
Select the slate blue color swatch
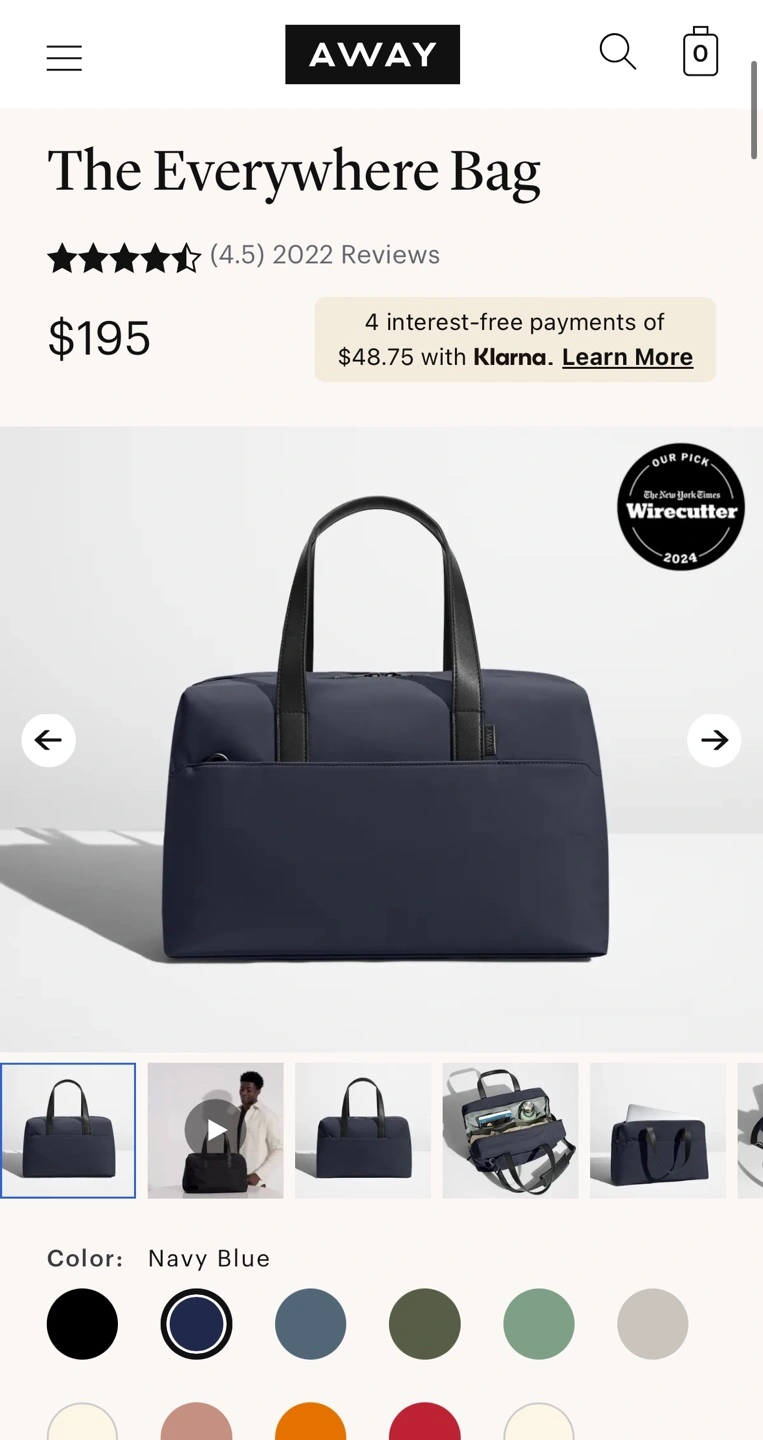(310, 1324)
